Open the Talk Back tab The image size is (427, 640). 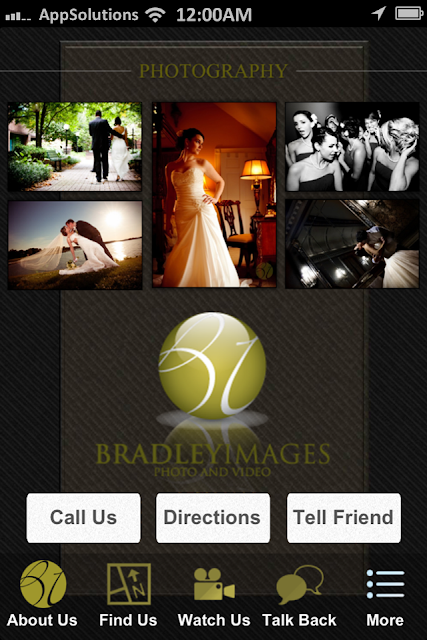pyautogui.click(x=299, y=595)
